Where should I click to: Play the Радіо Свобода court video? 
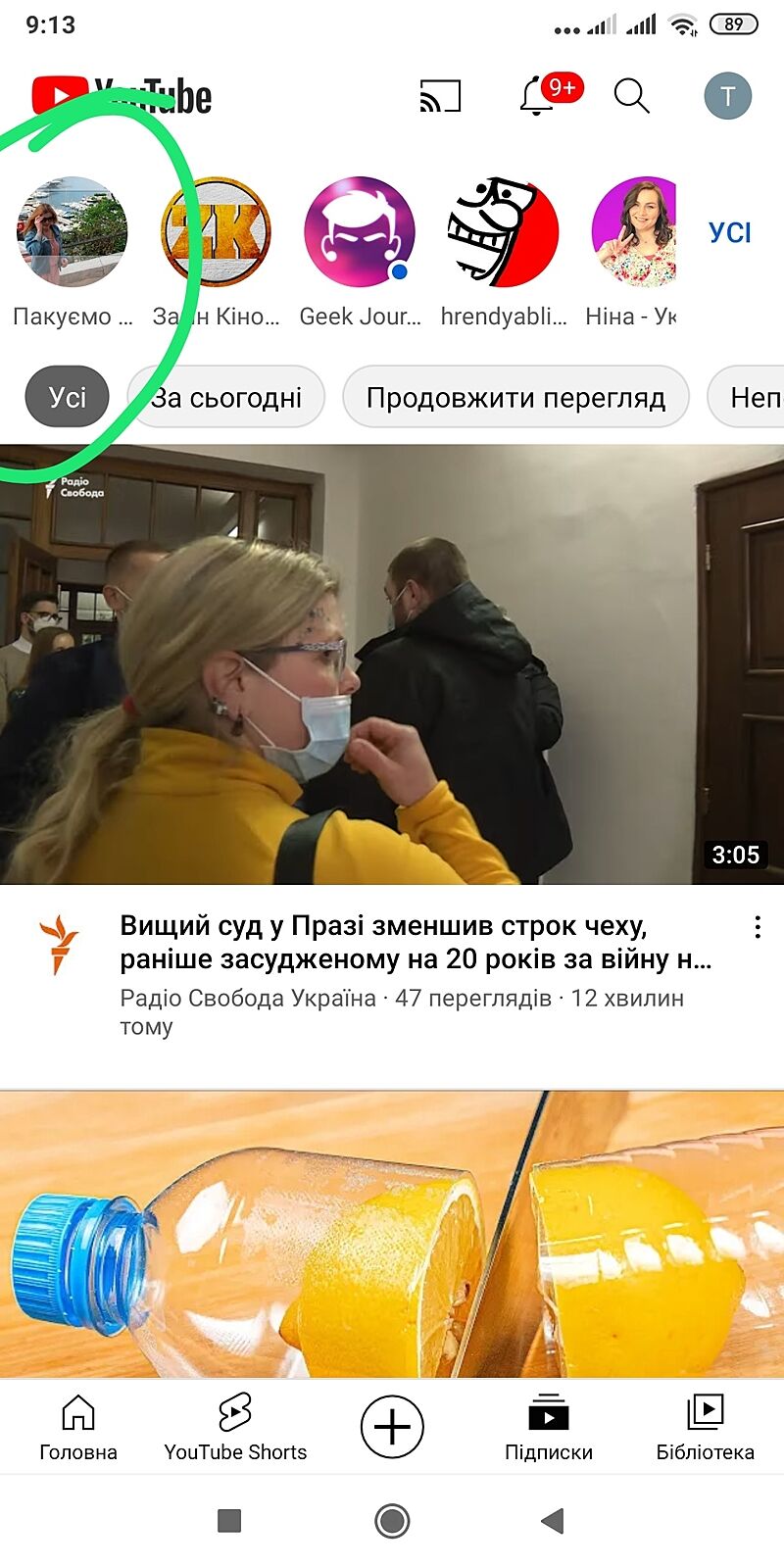(392, 664)
